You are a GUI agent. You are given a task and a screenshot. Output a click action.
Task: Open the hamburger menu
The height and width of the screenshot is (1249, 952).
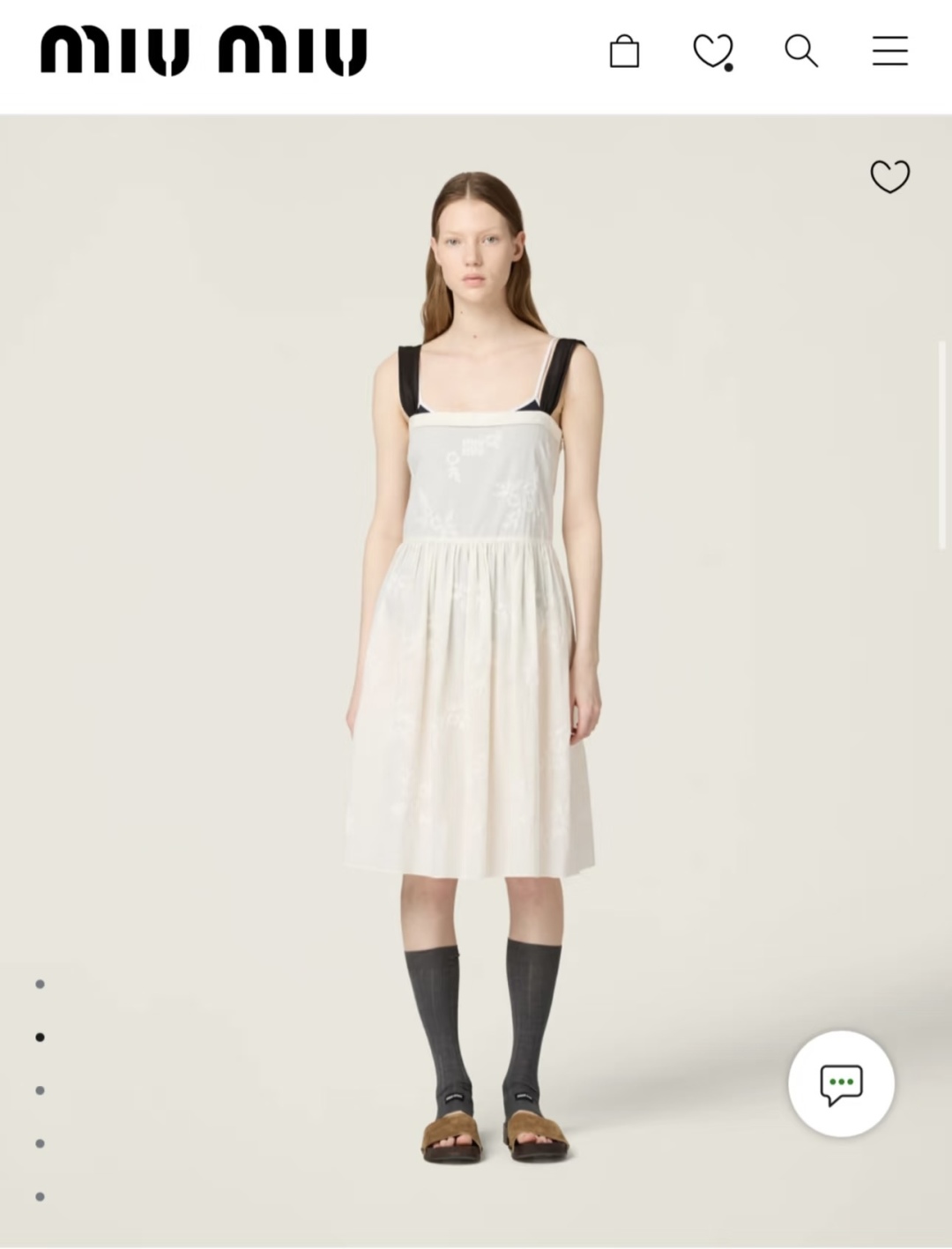(889, 51)
